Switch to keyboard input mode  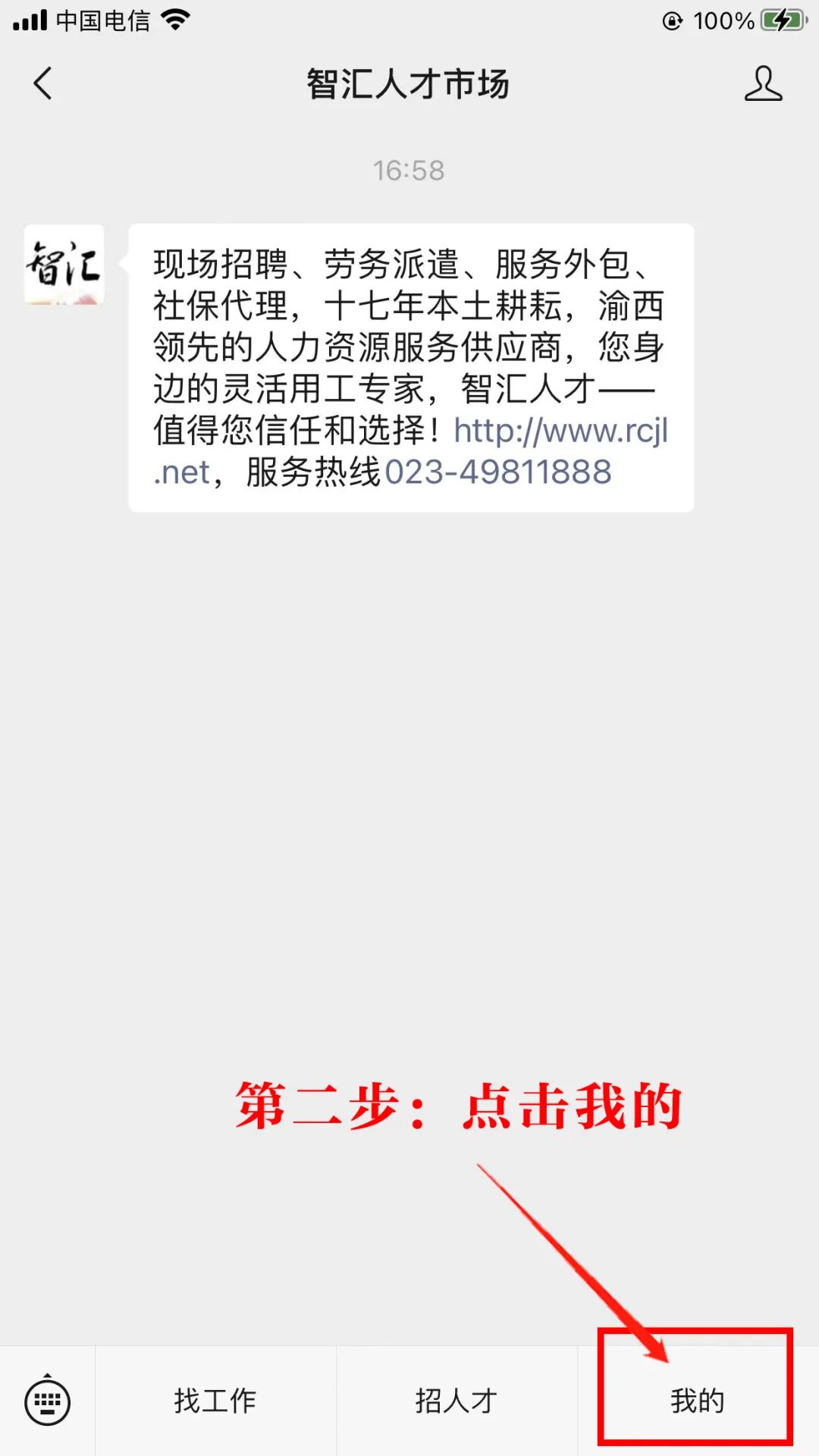[48, 1401]
